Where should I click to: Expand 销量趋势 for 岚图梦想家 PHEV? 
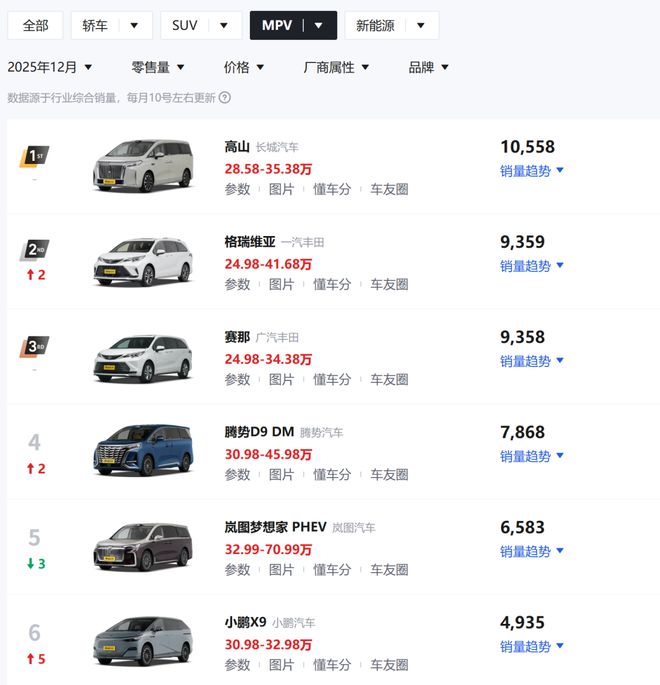(x=532, y=551)
